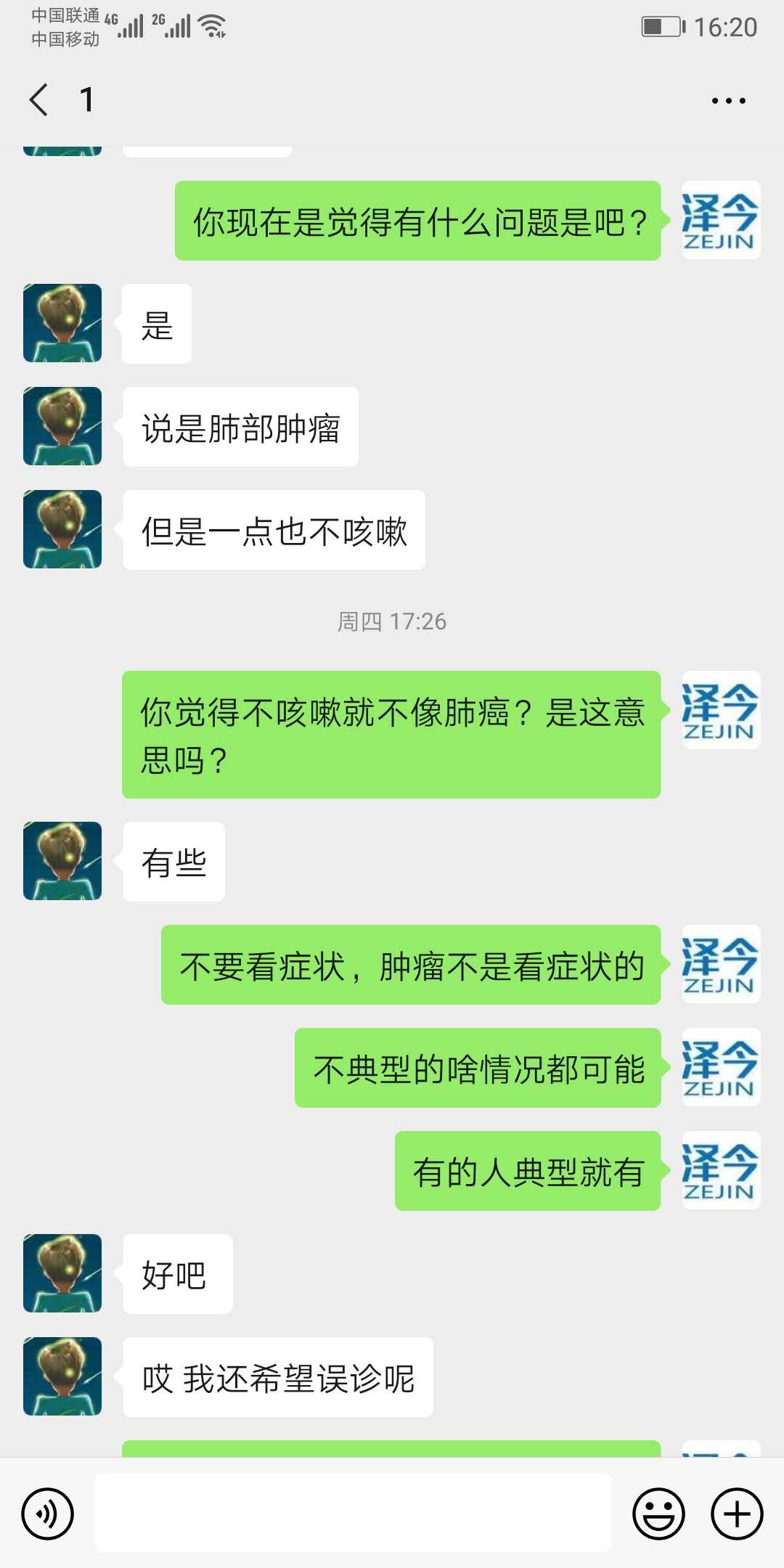Open the chat info three-dot menu
The height and width of the screenshot is (1568, 784).
(x=728, y=100)
